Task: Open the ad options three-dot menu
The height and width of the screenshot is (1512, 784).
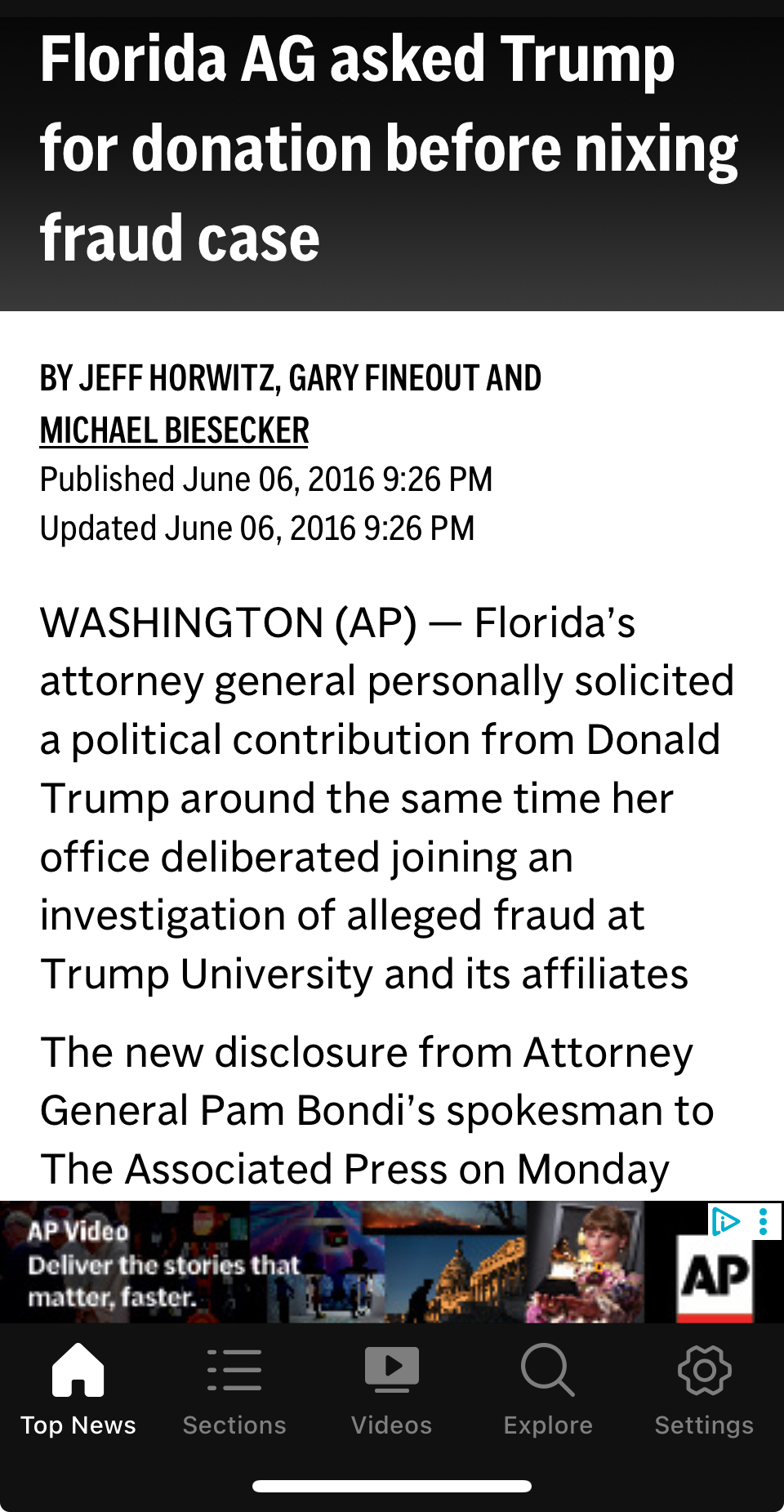Action: 764,1221
